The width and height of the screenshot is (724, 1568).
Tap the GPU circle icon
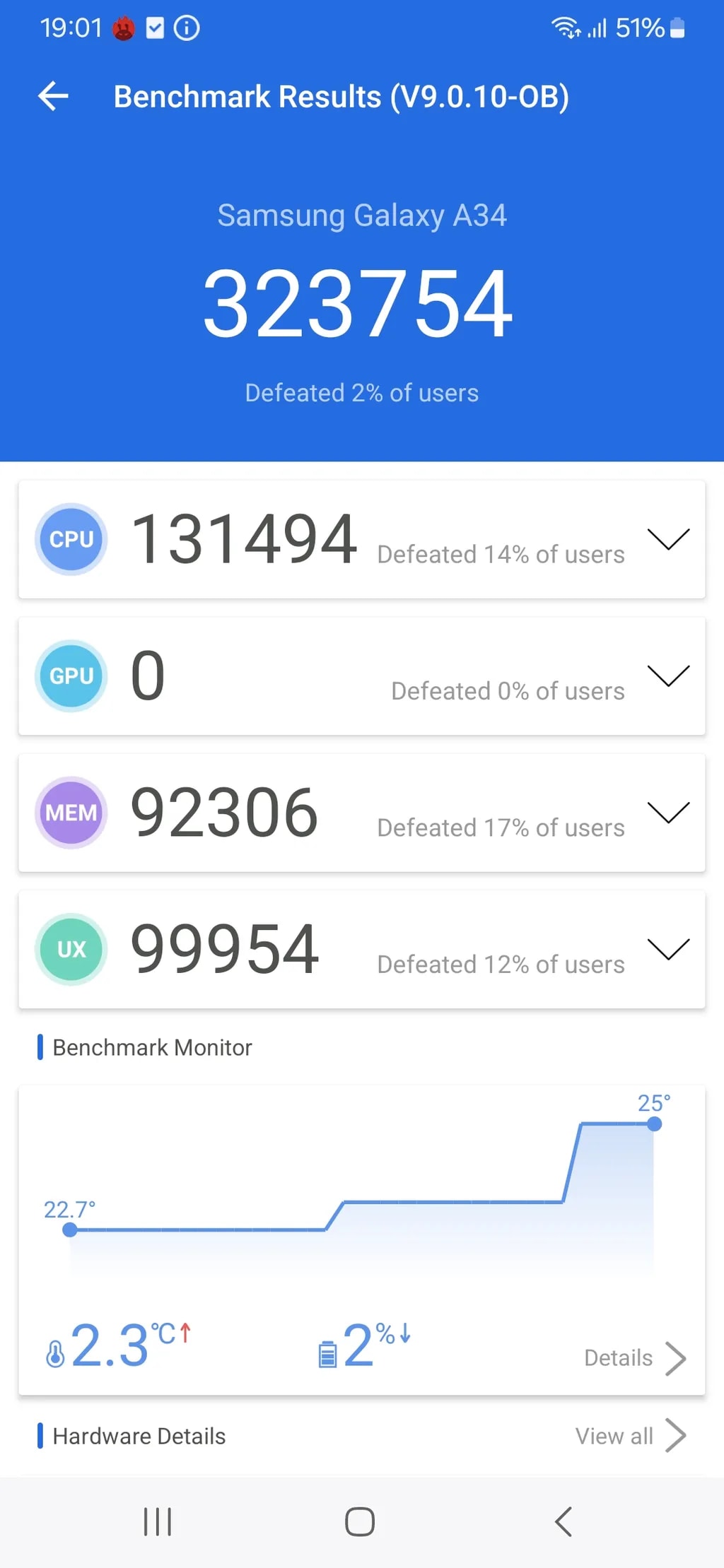click(x=70, y=676)
